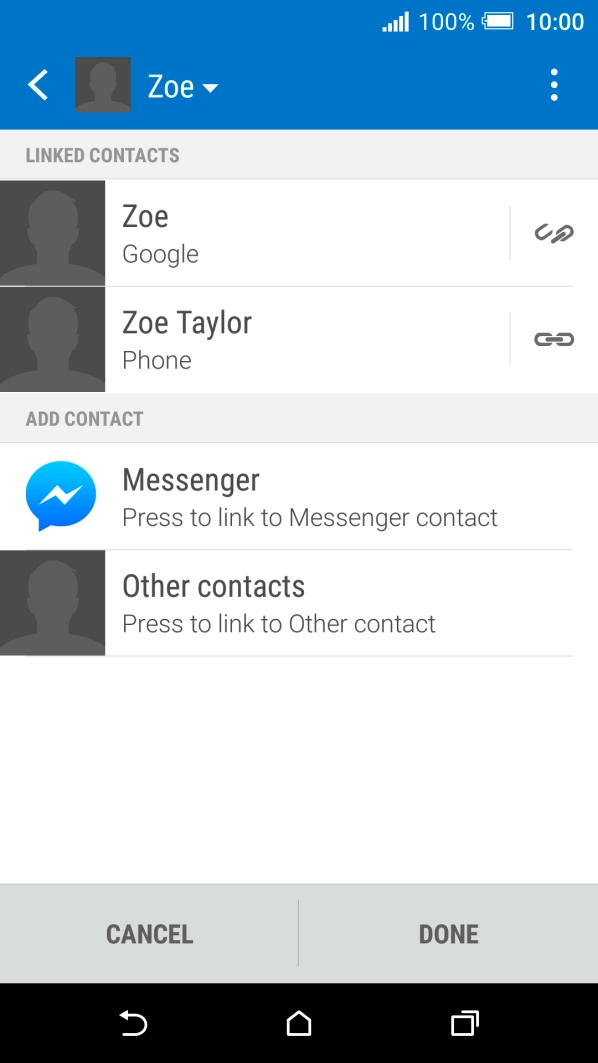Expand the Zoe name dropdown
Screen dimensions: 598x1063
[x=183, y=87]
